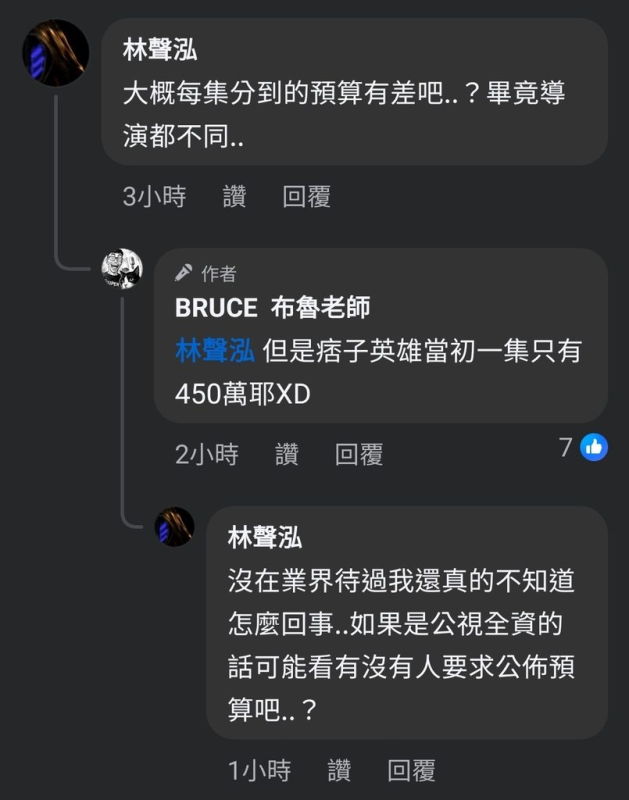The width and height of the screenshot is (629, 800).
Task: Like 林聲泓's 1小時 reply
Action: click(x=339, y=770)
